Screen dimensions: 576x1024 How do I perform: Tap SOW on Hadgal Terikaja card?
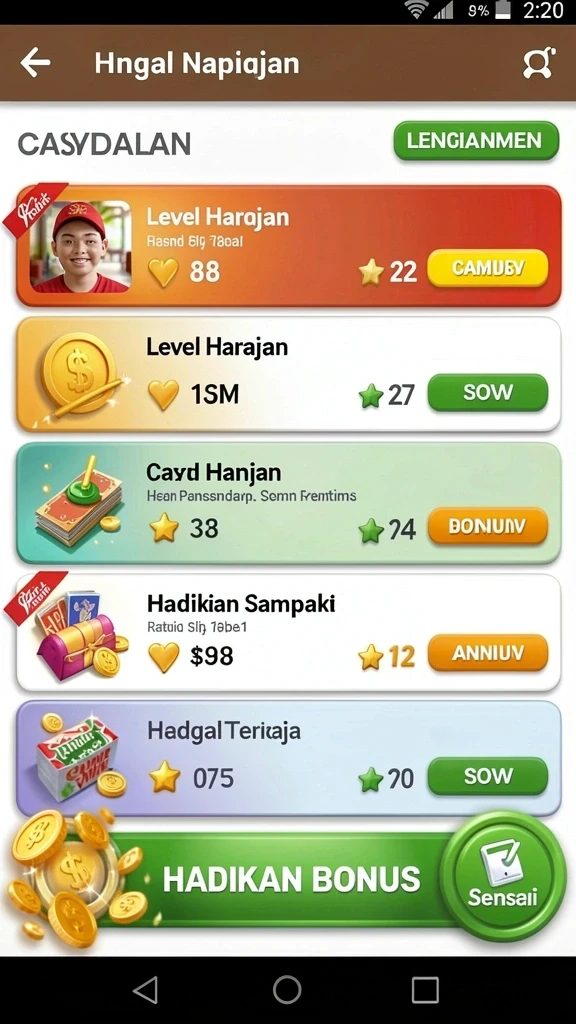coord(487,776)
